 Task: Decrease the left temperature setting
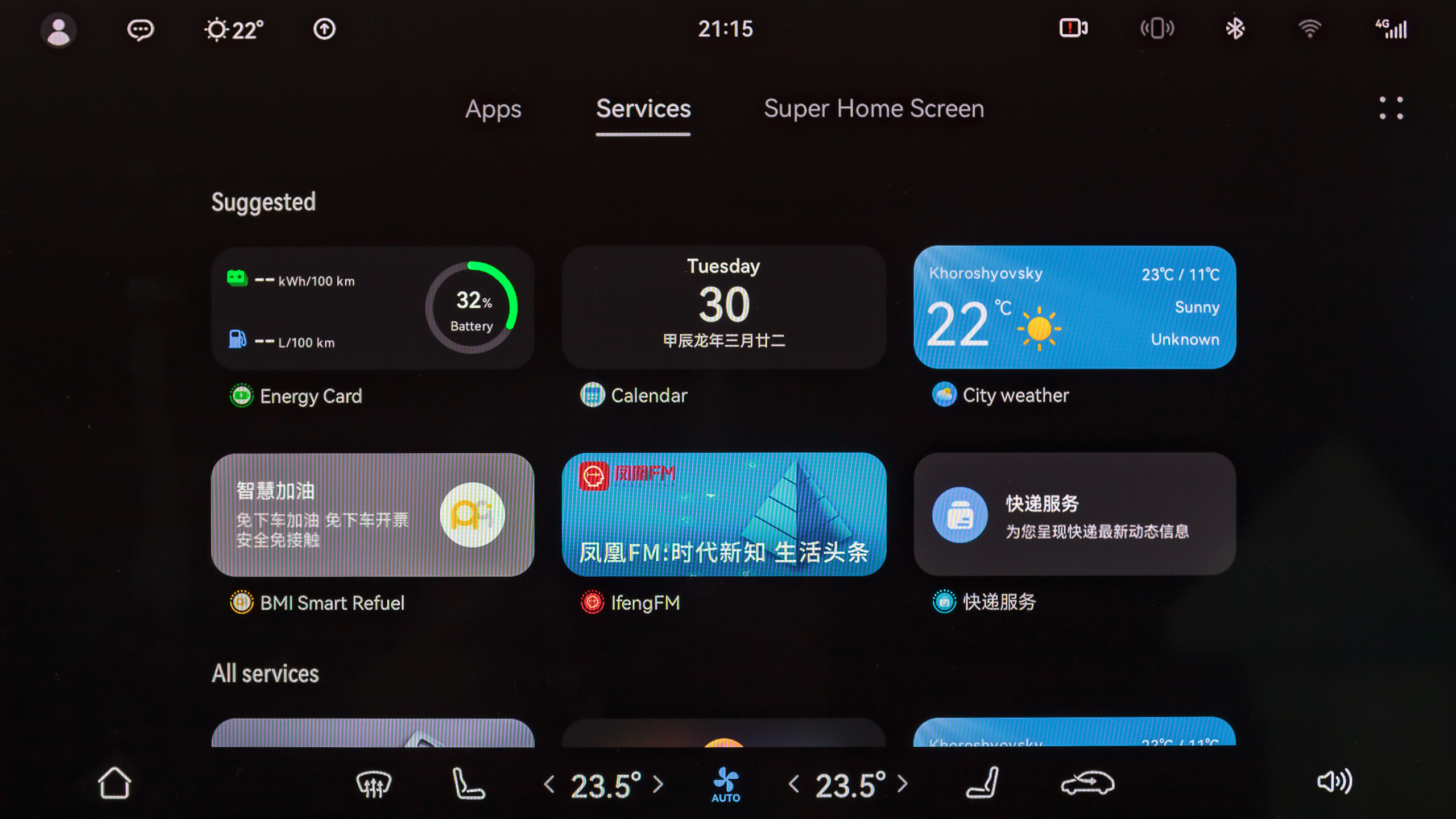pyautogui.click(x=549, y=785)
